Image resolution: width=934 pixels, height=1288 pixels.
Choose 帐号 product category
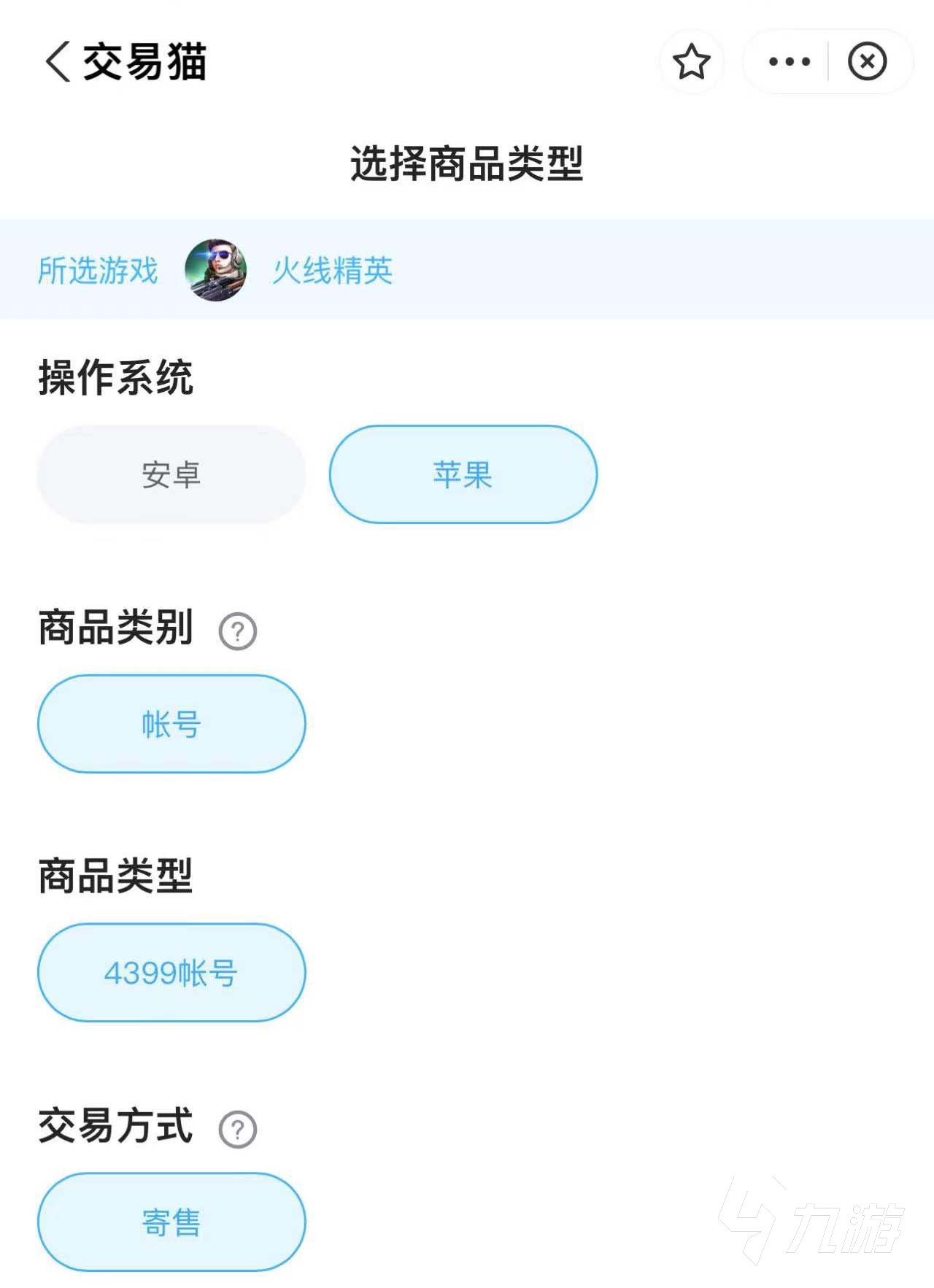click(171, 724)
